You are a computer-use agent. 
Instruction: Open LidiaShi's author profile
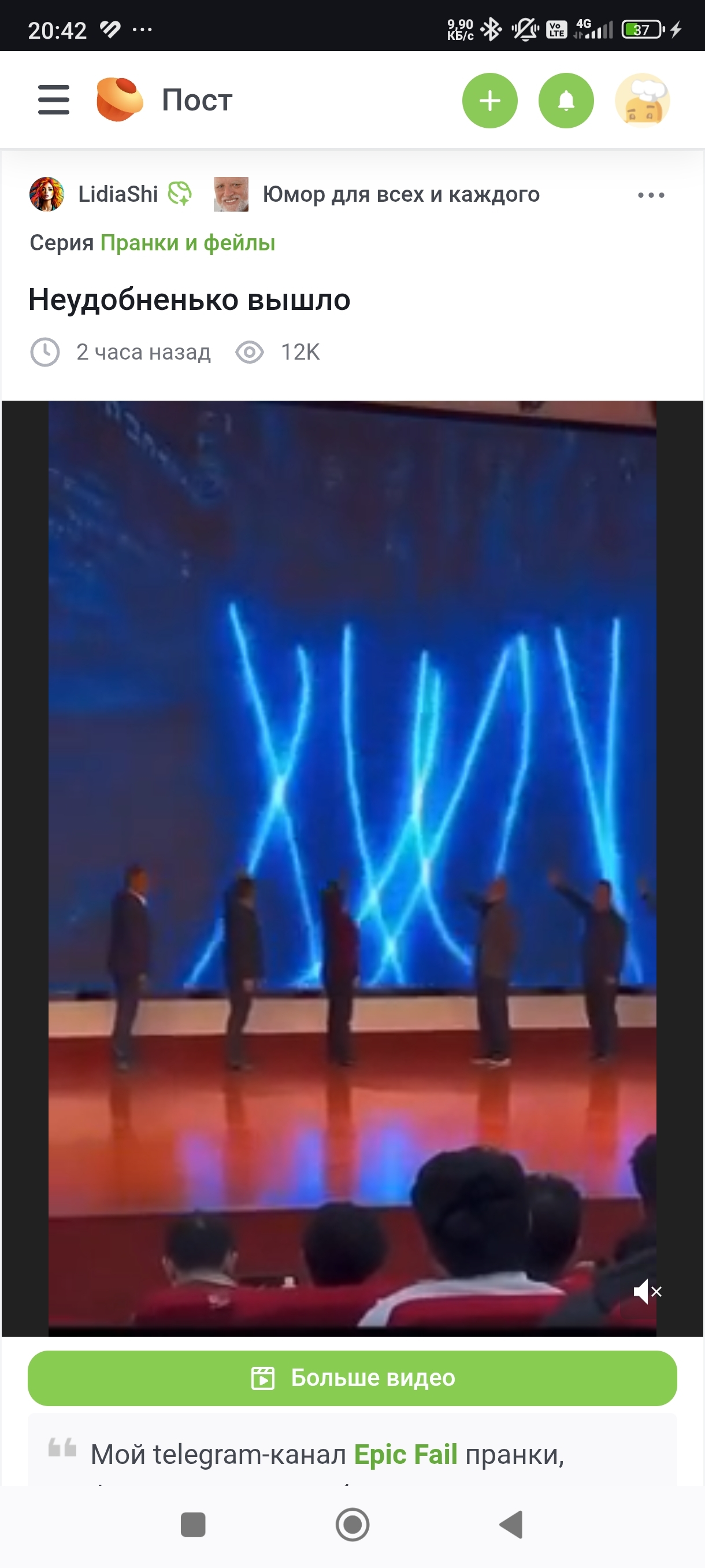tap(117, 194)
